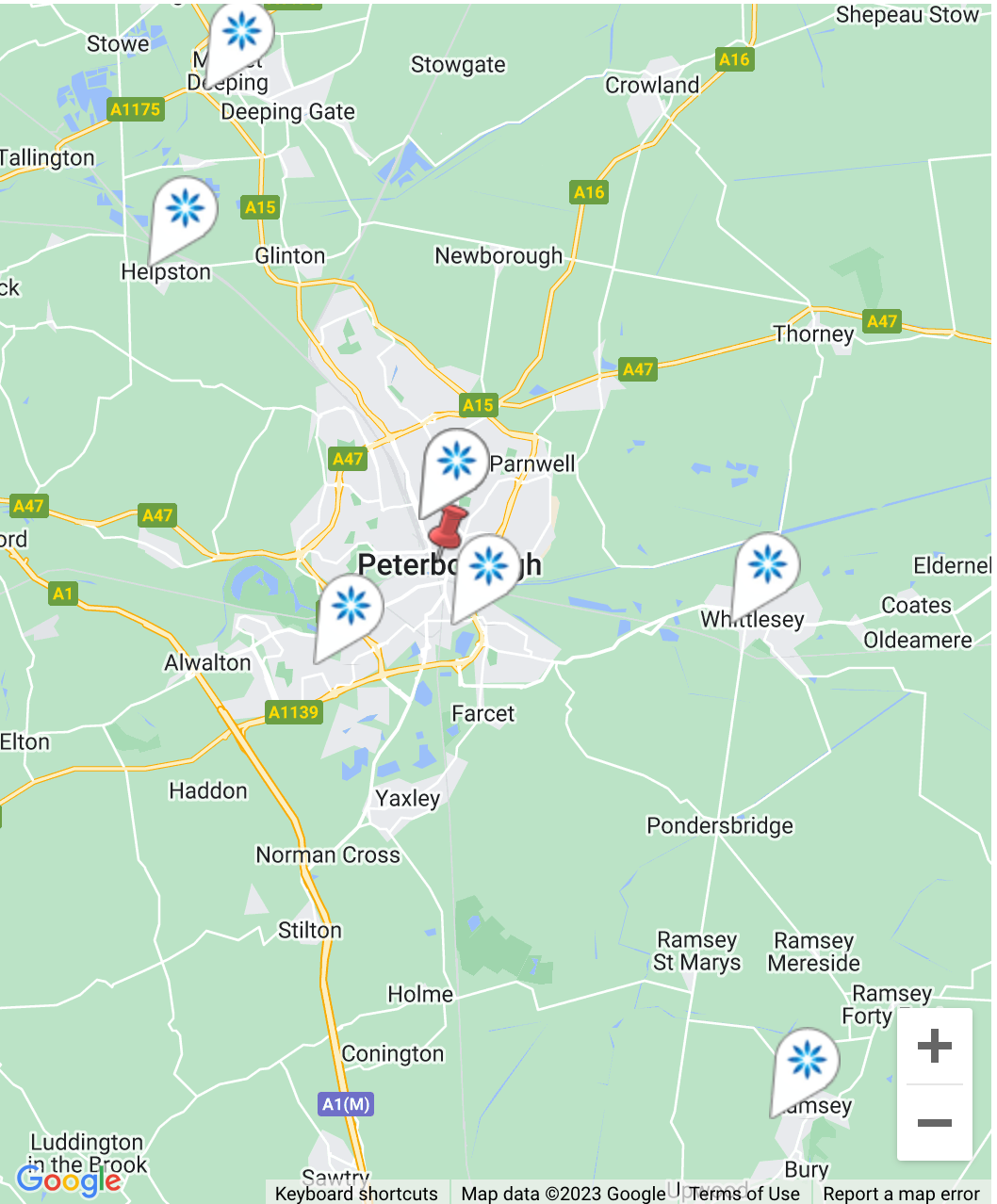The height and width of the screenshot is (1204, 997).
Task: Select the marker near Helpston
Action: coord(185,211)
